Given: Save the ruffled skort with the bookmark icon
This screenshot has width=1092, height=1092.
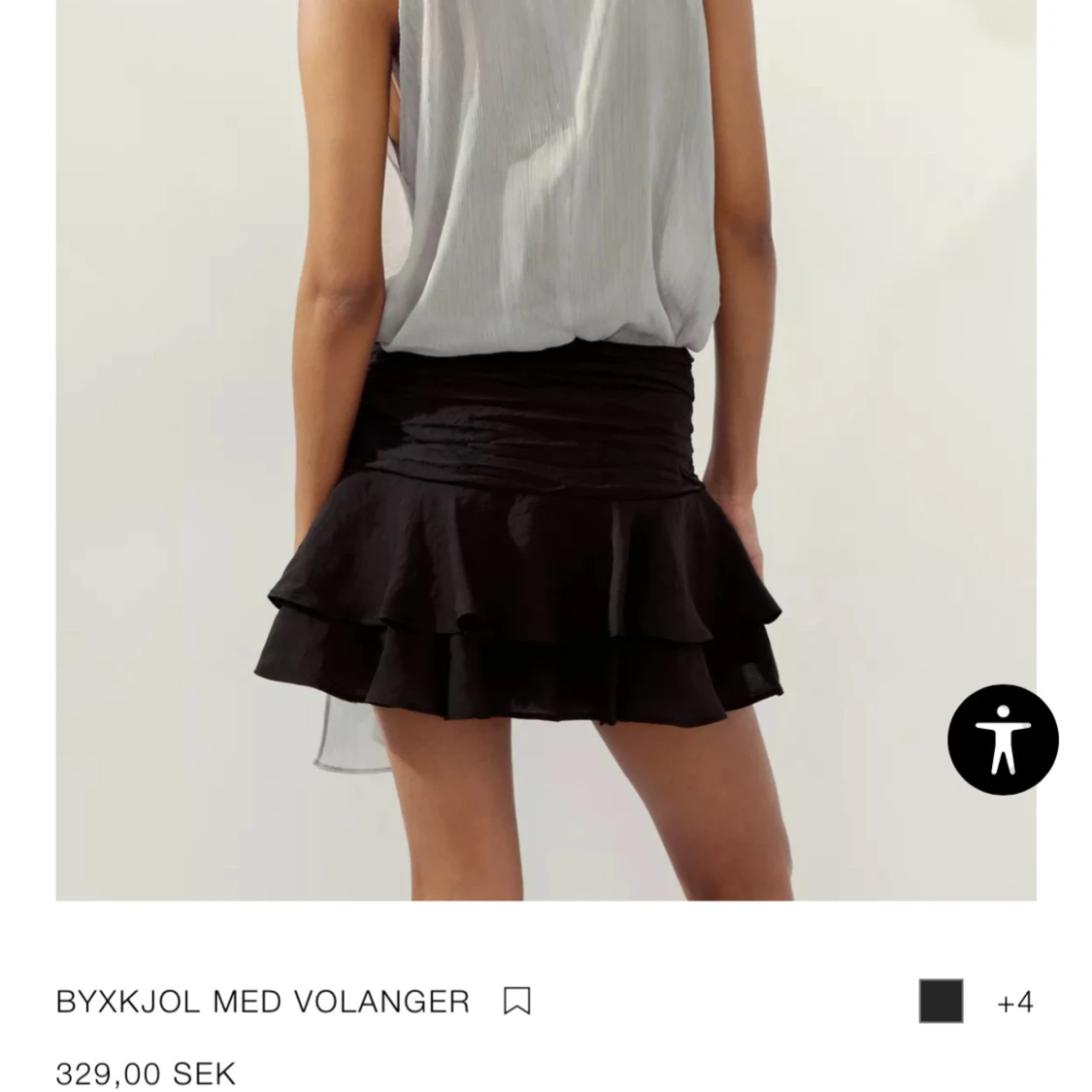Looking at the screenshot, I should click(x=517, y=1001).
